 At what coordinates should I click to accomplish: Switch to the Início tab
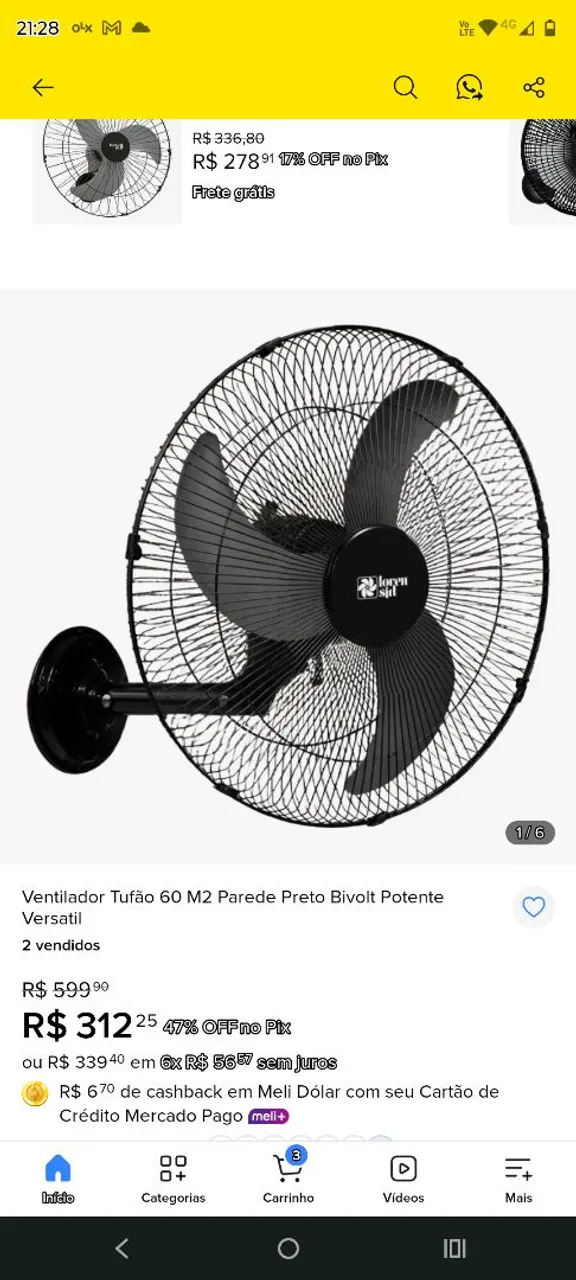[58, 1179]
